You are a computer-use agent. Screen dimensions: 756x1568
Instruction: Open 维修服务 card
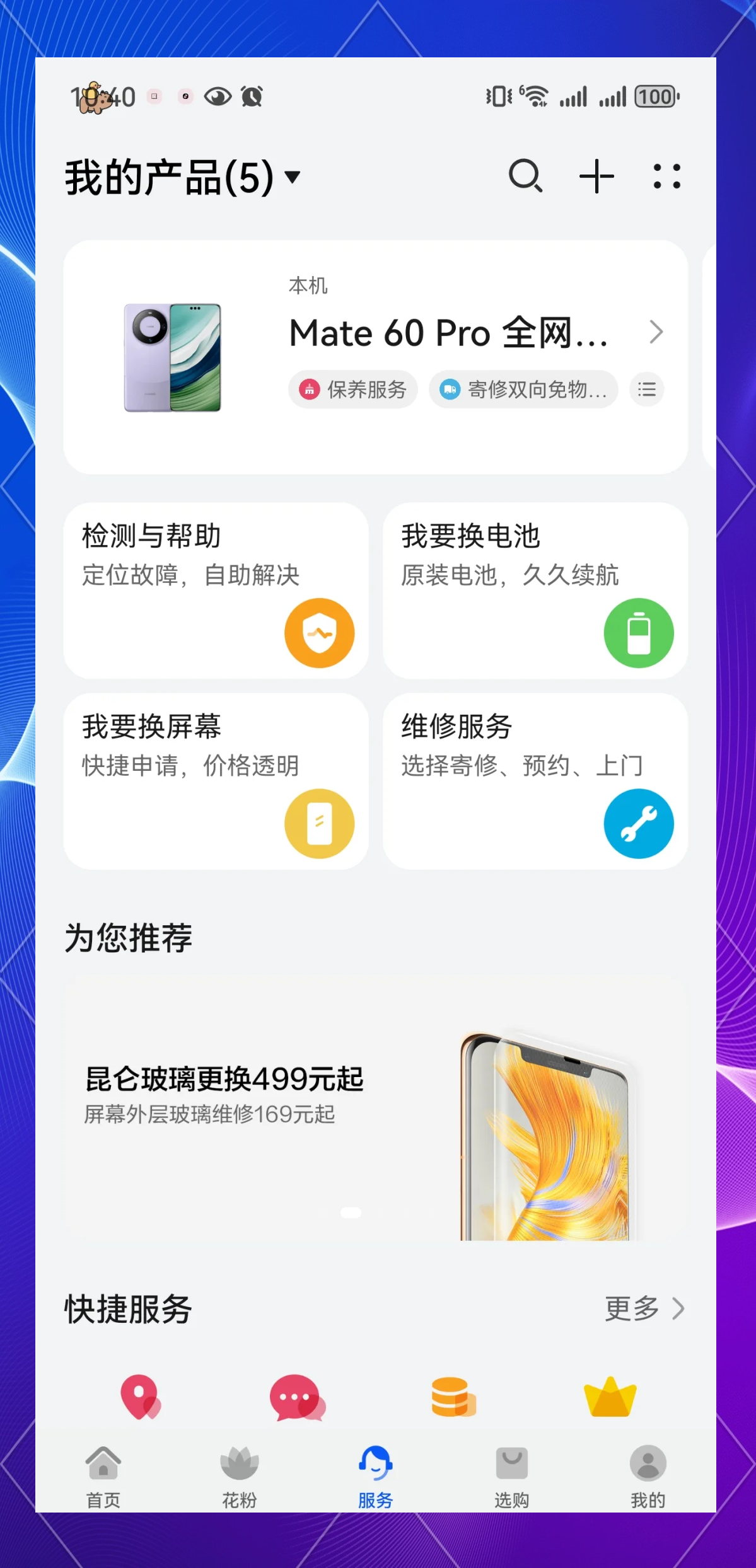pyautogui.click(x=535, y=781)
